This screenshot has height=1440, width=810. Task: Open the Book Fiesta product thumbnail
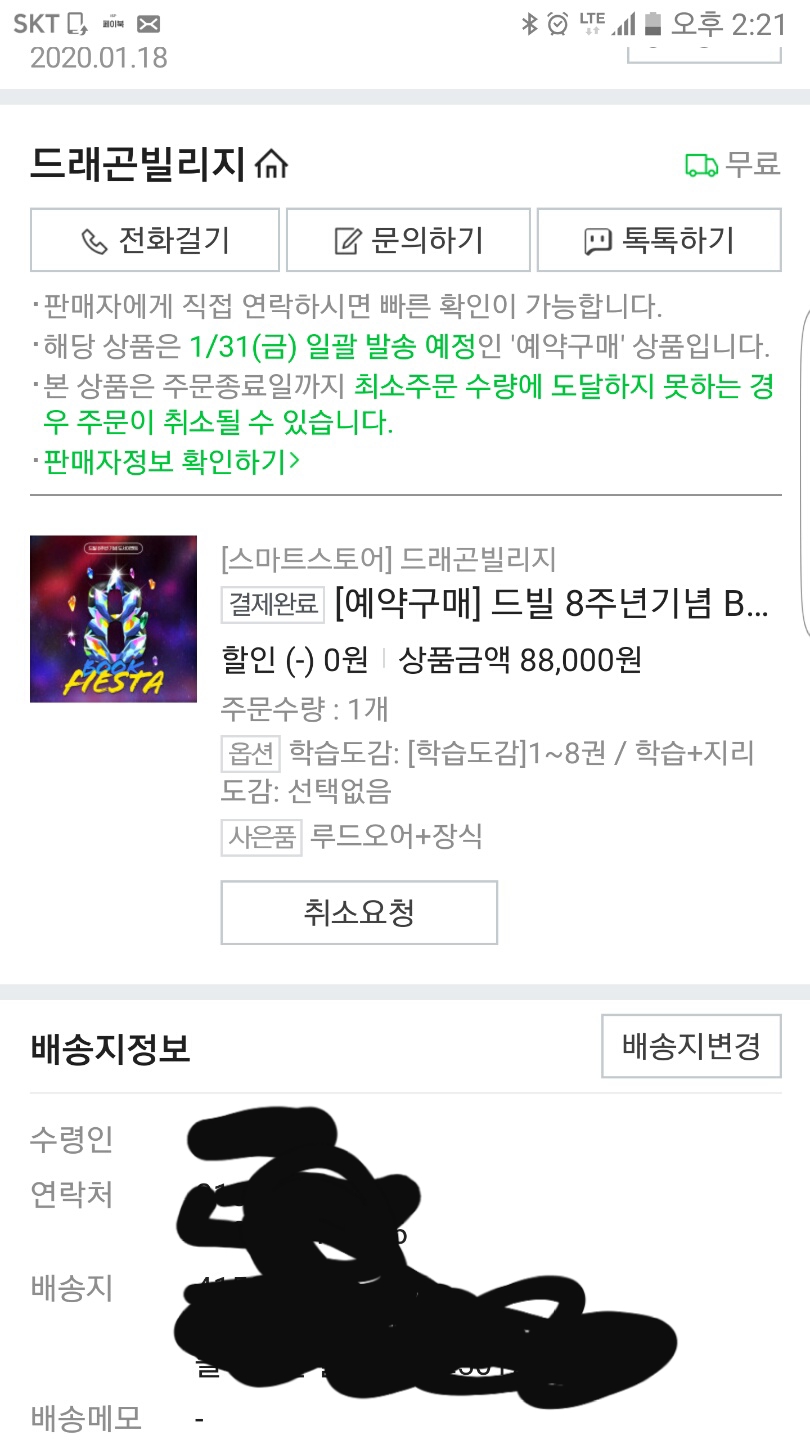[x=113, y=619]
